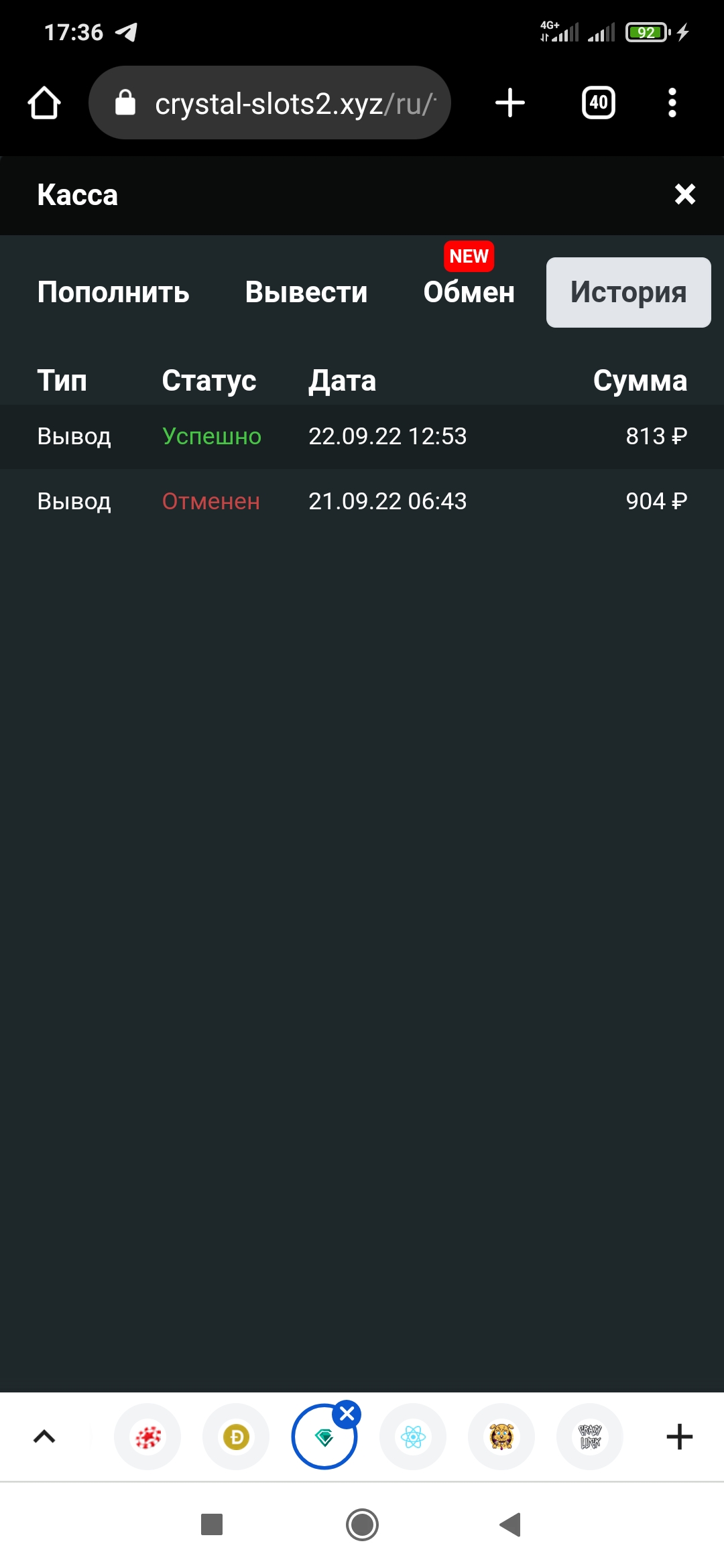Tap the crystal-slots2.xyz address bar
Image resolution: width=724 pixels, height=1568 pixels.
[269, 103]
